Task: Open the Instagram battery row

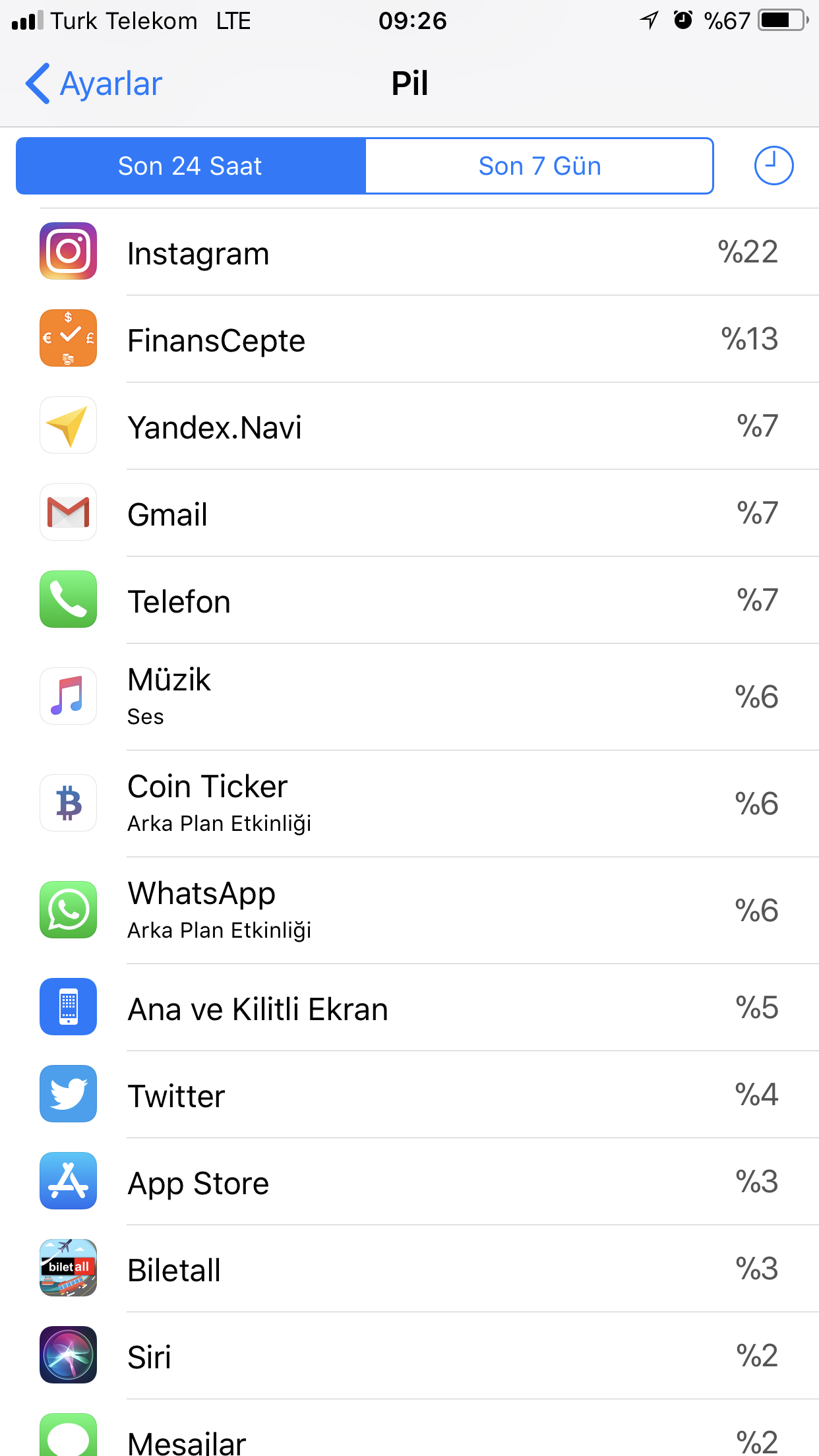Action: tap(409, 252)
